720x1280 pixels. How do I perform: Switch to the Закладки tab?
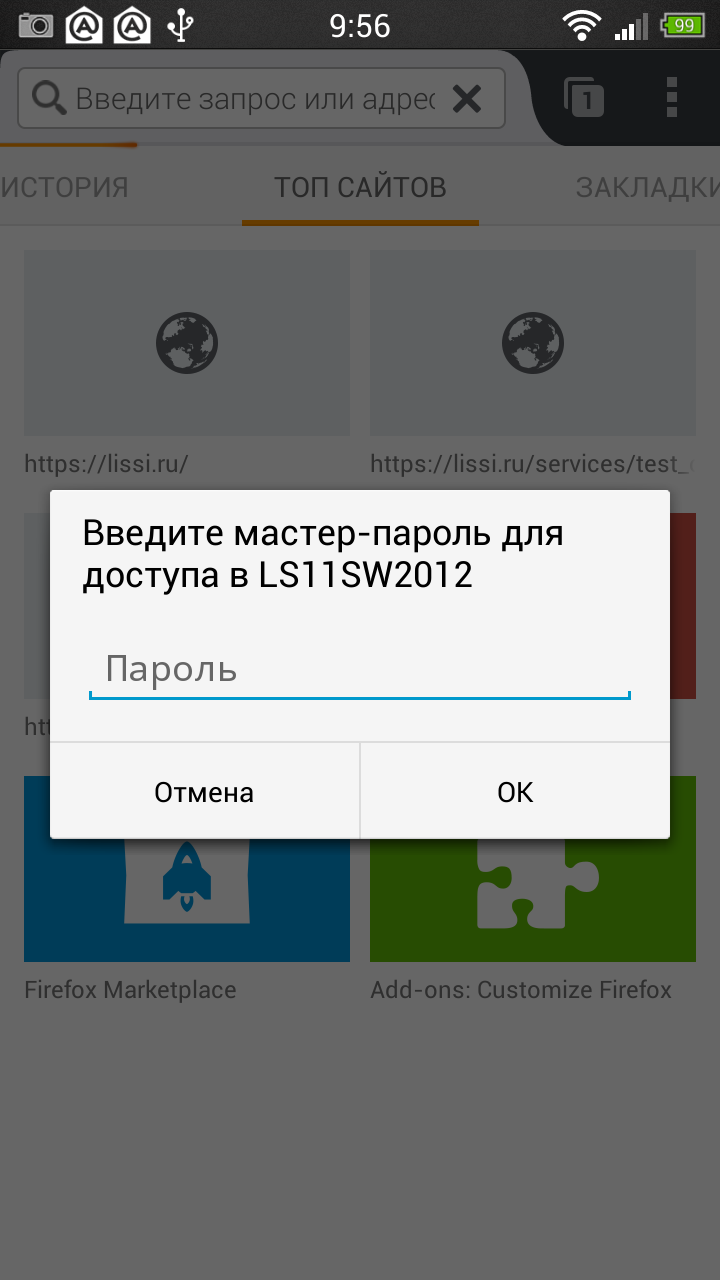pos(648,187)
